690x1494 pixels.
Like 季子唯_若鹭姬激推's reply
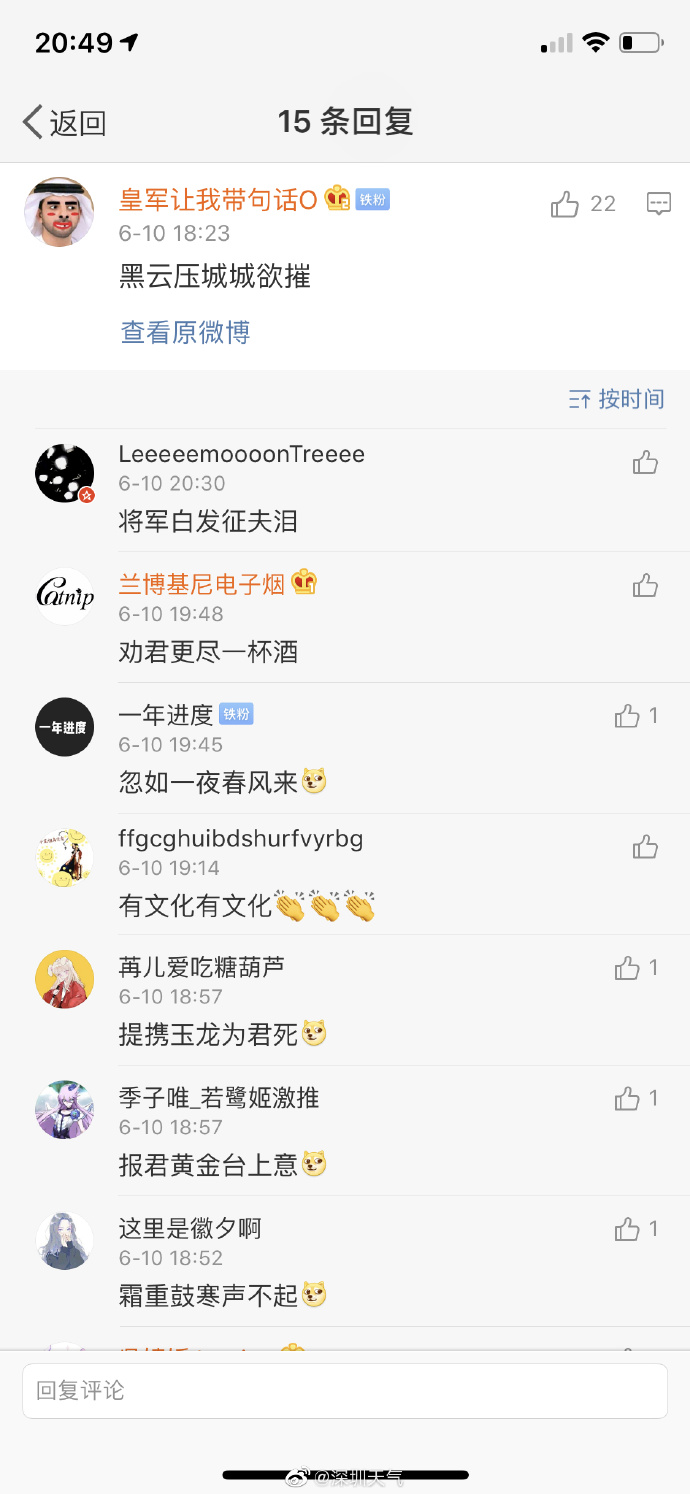[628, 1099]
